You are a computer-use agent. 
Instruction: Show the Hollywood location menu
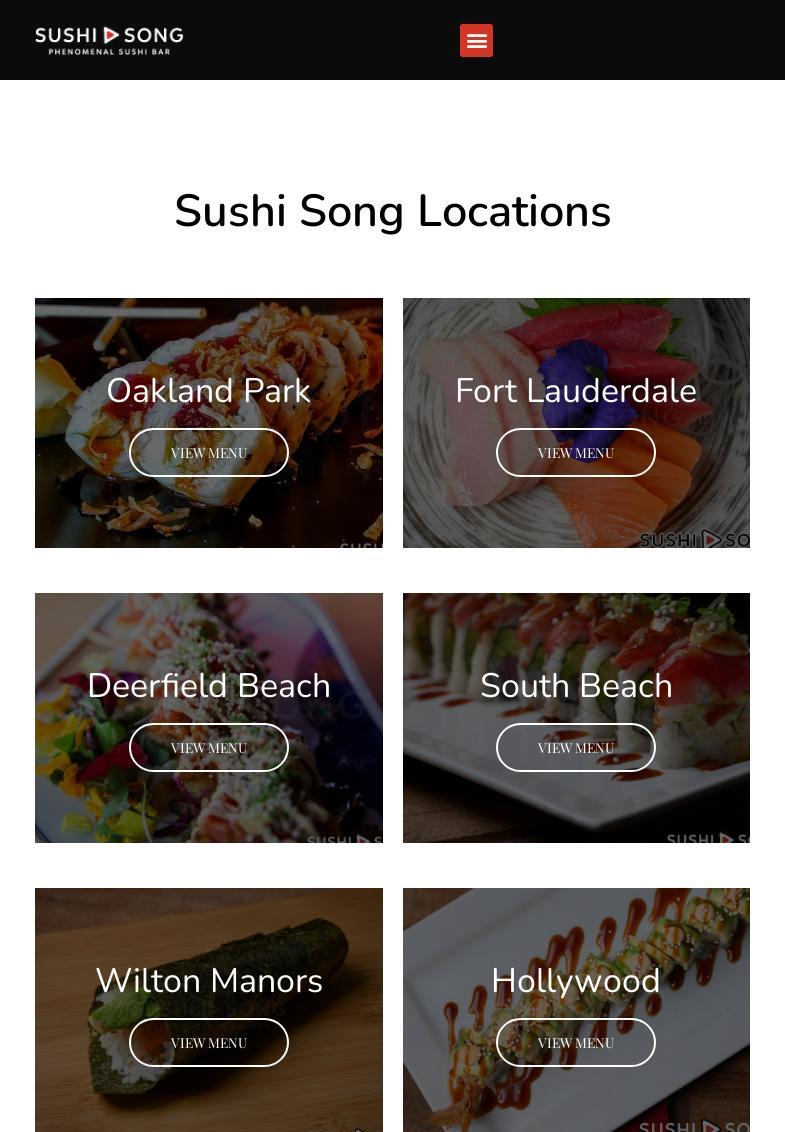[576, 1043]
